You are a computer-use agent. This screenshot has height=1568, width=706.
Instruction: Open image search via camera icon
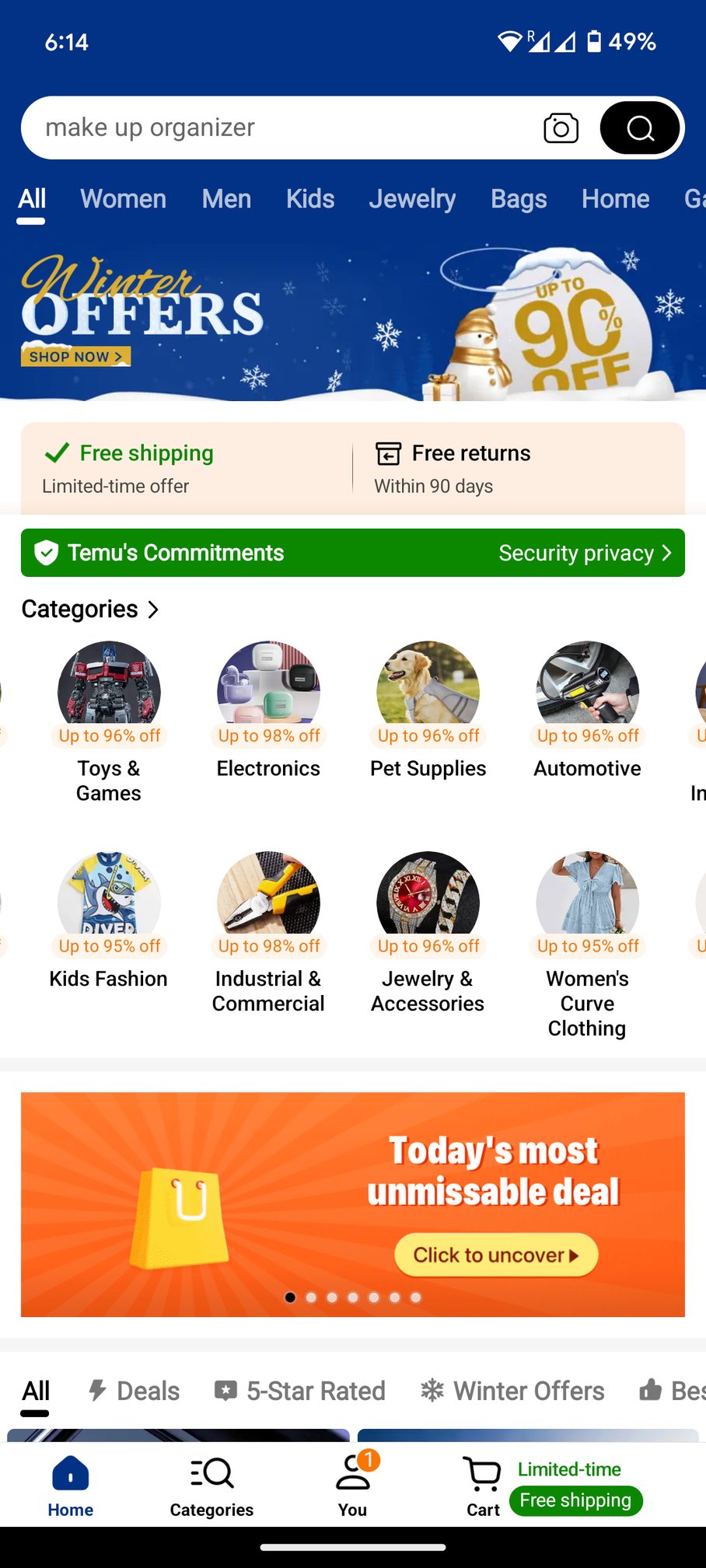[560, 127]
